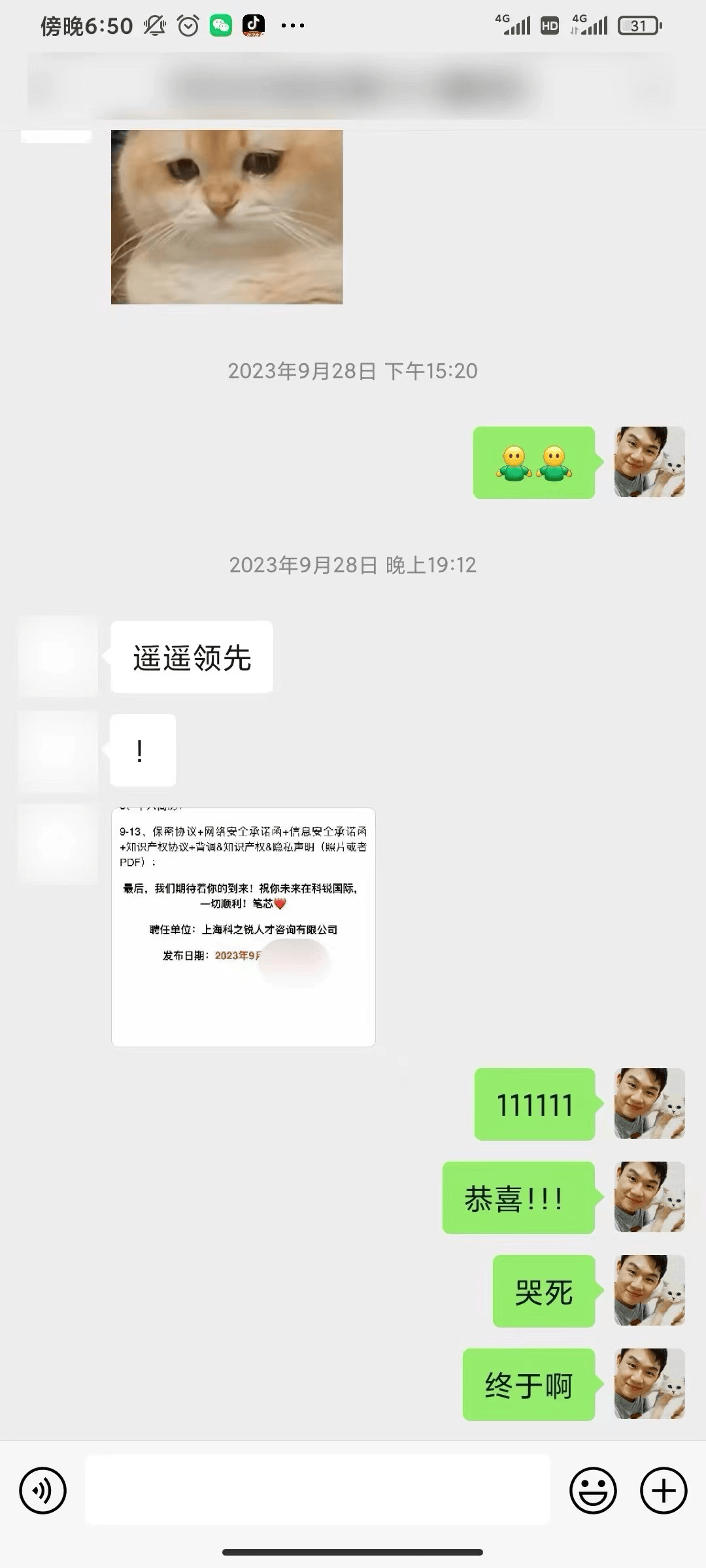Open the shared offer letter image
The height and width of the screenshot is (1568, 706).
(243, 926)
